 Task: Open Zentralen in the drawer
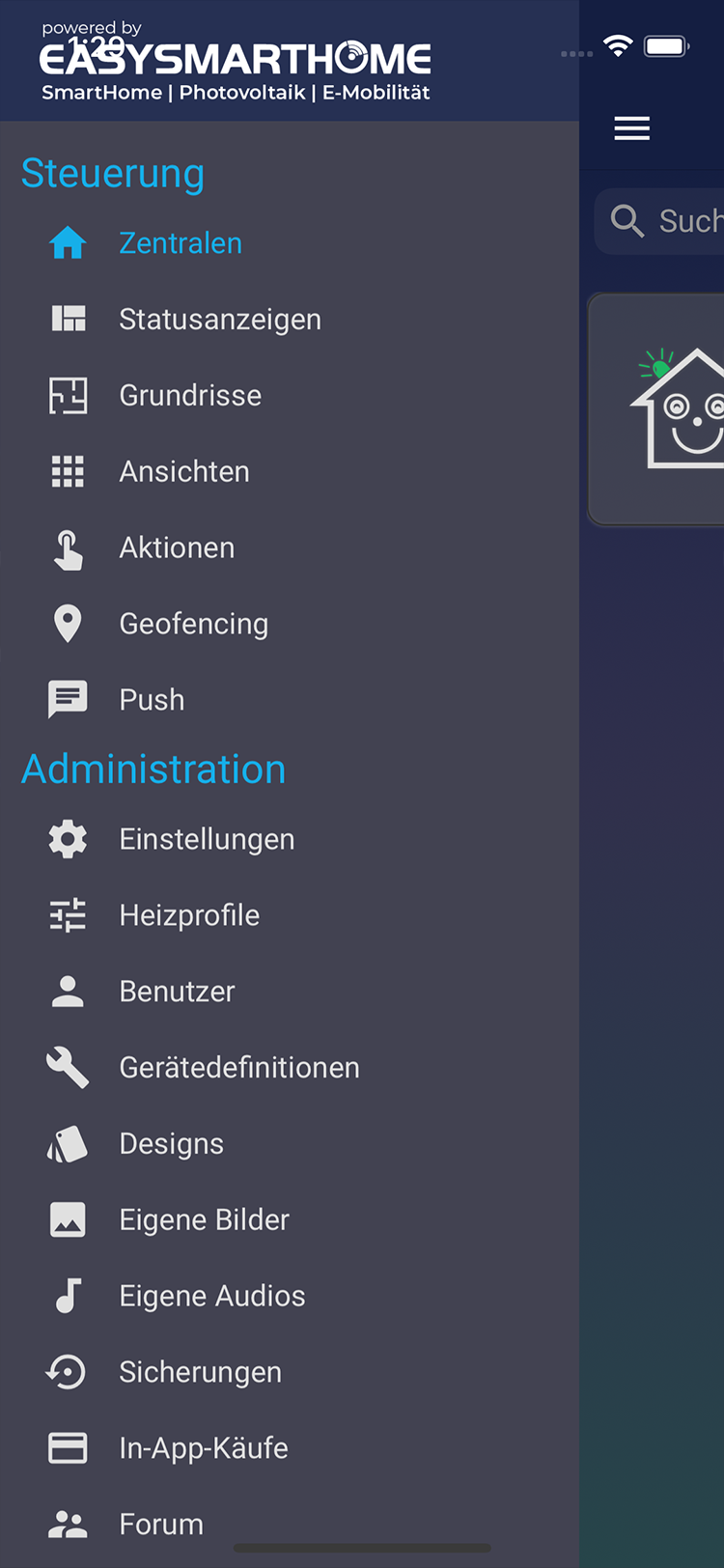(290, 243)
